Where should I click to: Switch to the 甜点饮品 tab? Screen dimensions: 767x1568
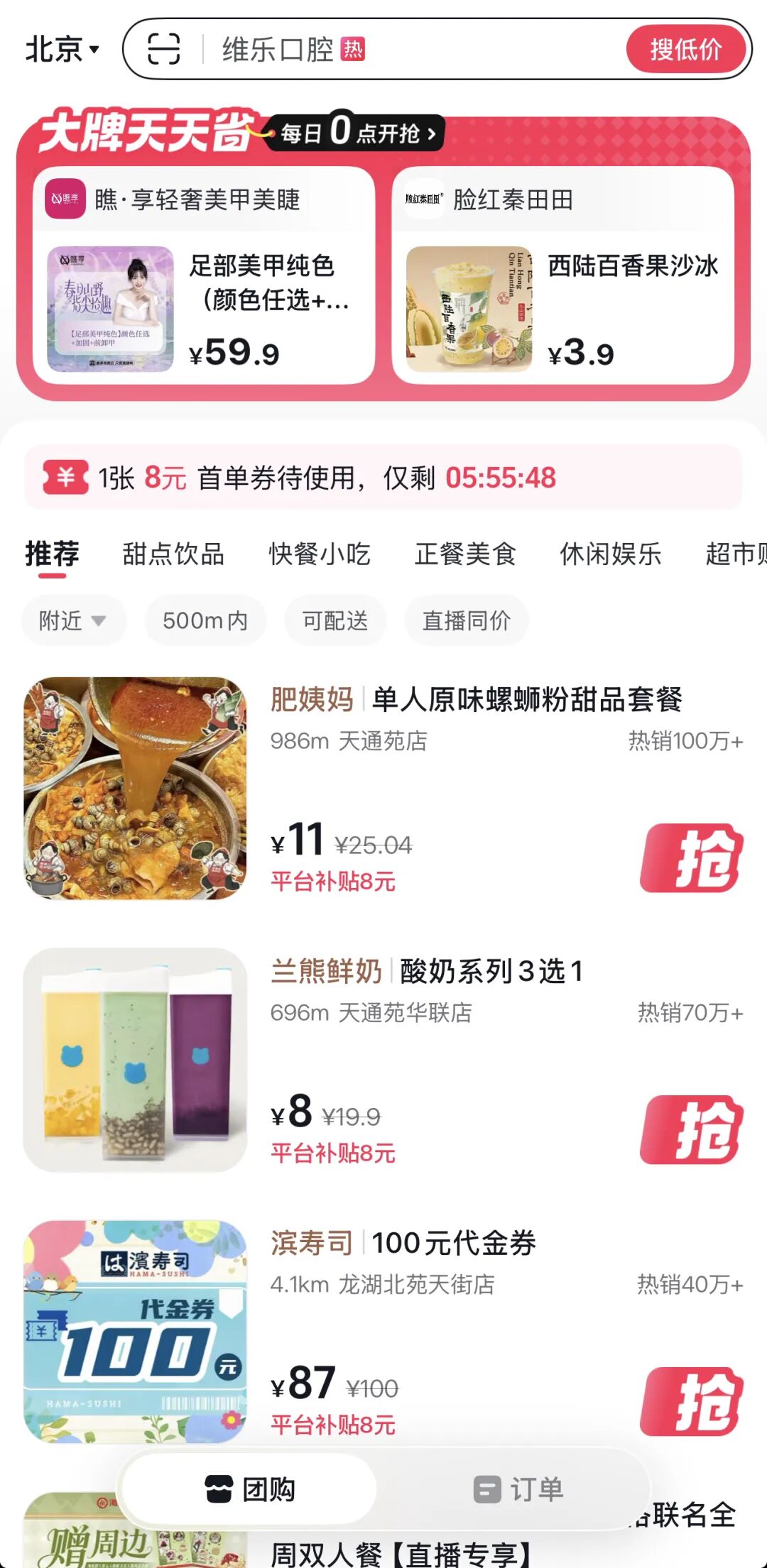pyautogui.click(x=173, y=554)
